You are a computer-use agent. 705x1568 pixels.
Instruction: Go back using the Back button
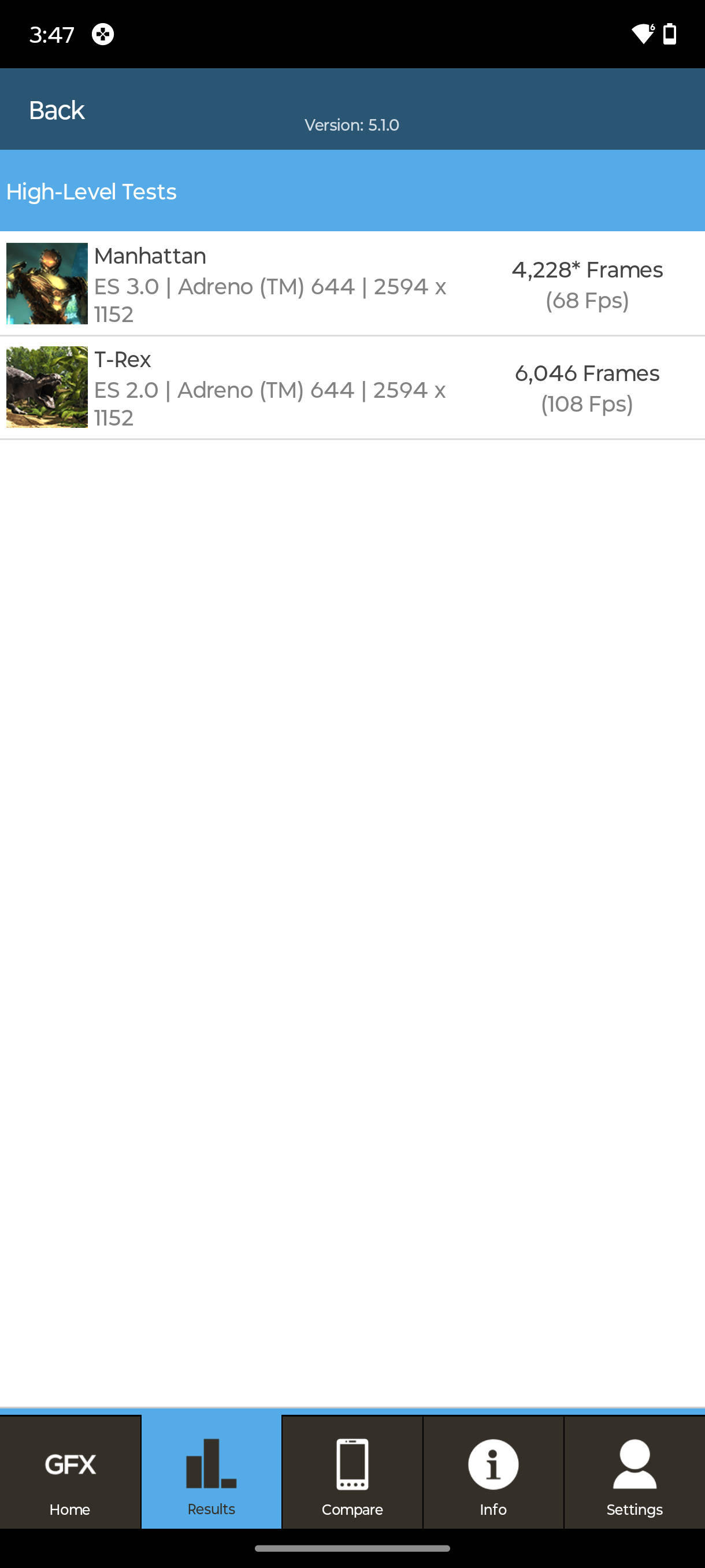click(x=57, y=110)
